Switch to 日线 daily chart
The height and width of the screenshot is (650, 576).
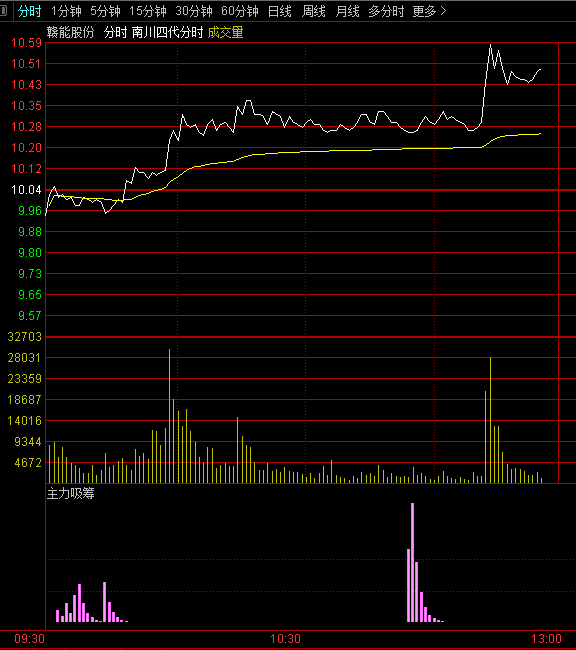point(279,11)
